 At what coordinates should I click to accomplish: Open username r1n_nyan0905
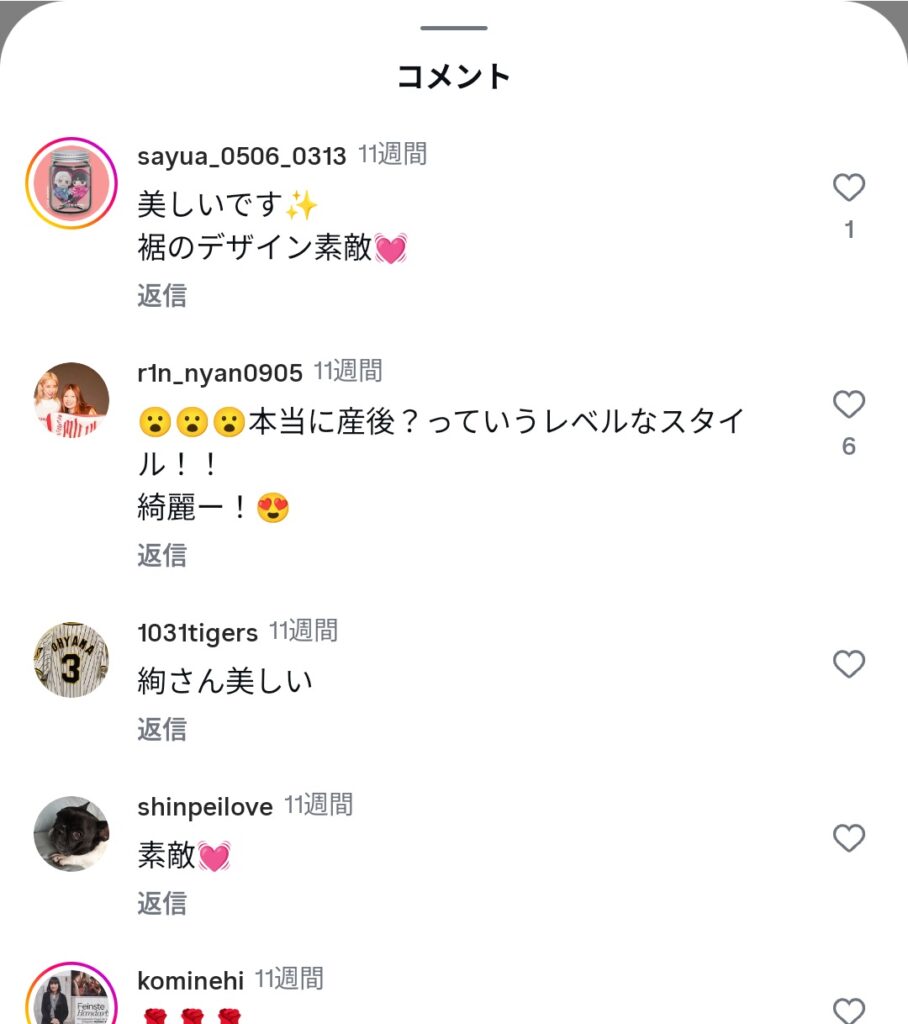click(x=219, y=373)
